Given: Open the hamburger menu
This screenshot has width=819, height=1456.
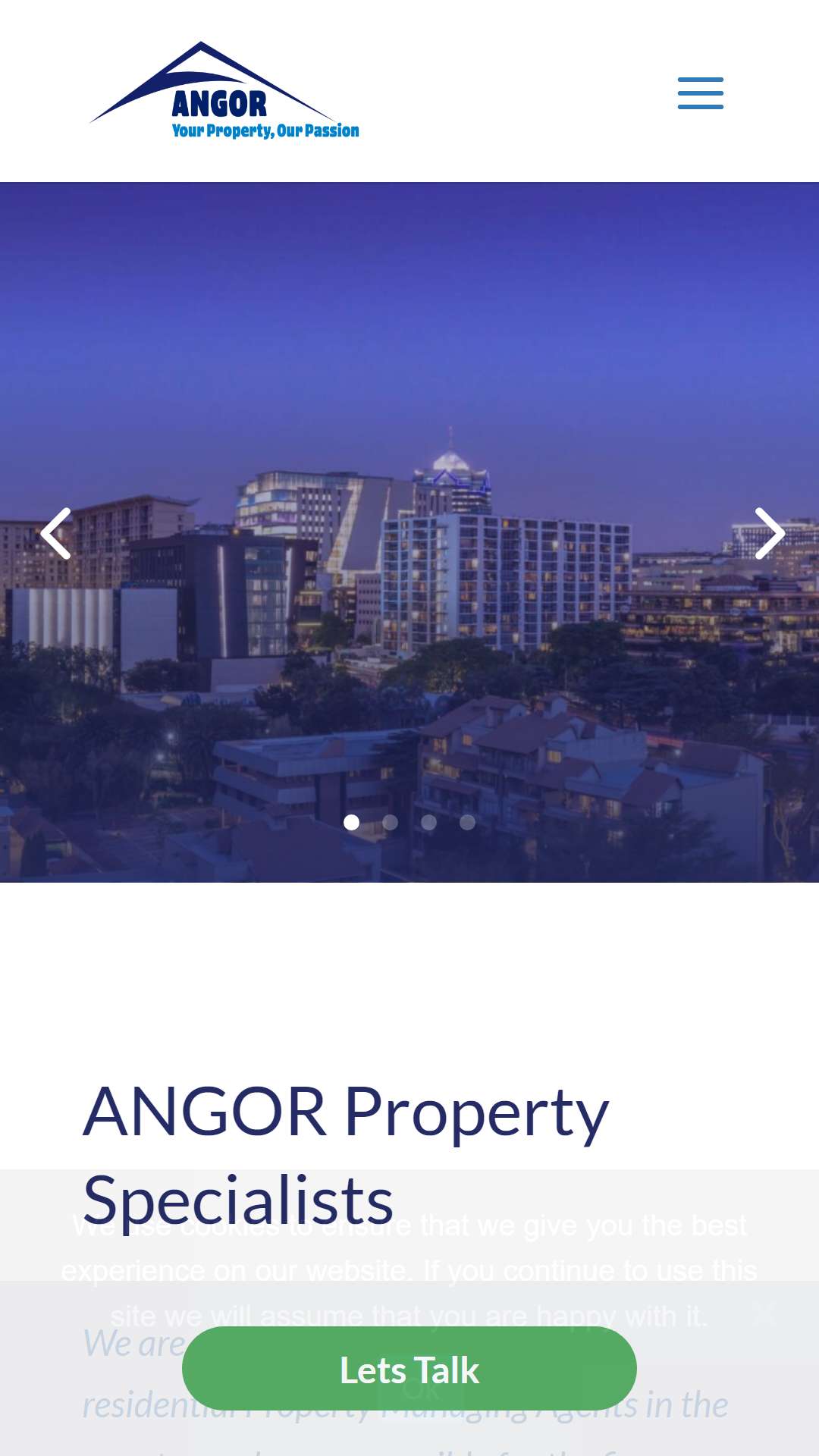Looking at the screenshot, I should [700, 93].
